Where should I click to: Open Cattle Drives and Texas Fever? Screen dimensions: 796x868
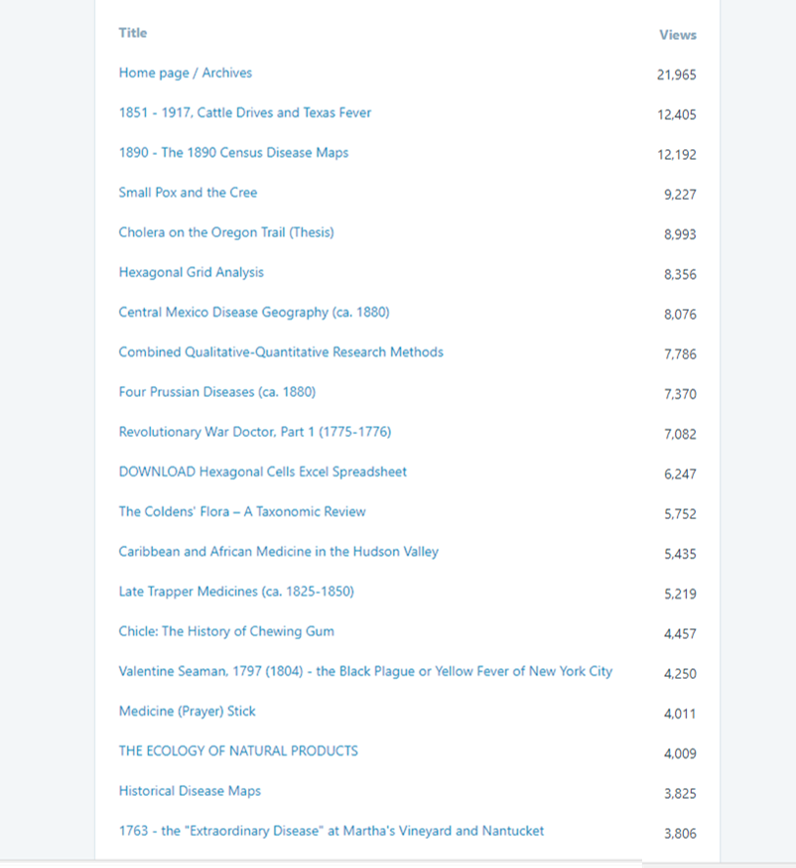coord(244,113)
